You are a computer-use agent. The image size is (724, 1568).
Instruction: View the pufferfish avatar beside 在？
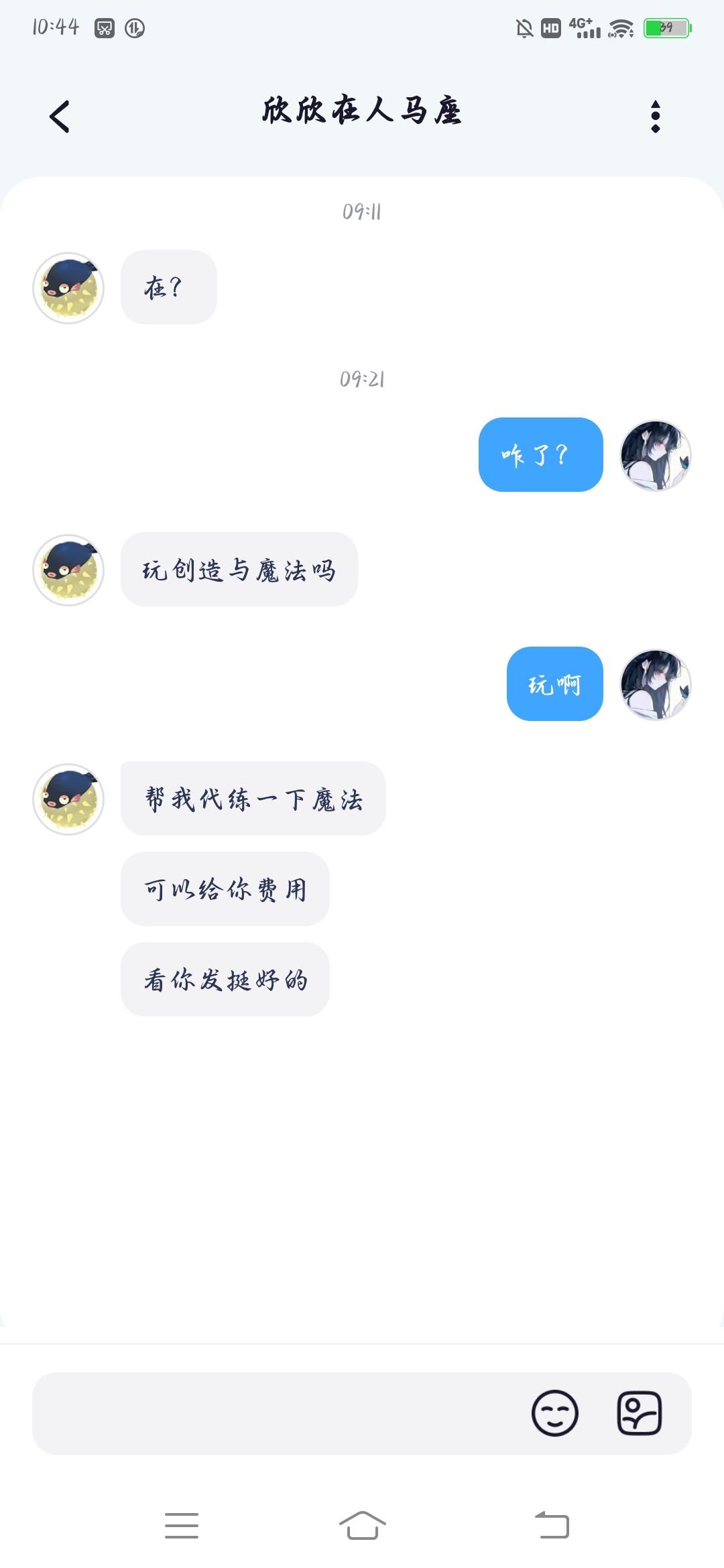point(68,288)
